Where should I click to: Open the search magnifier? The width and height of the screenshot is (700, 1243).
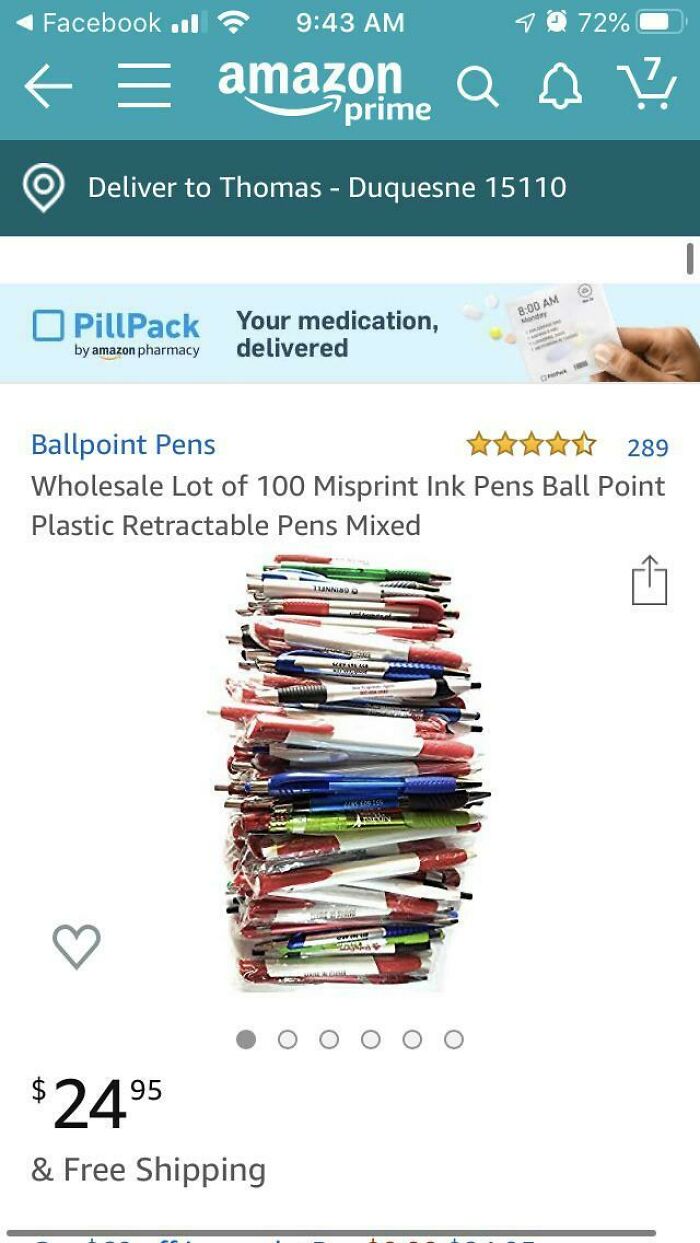click(478, 88)
